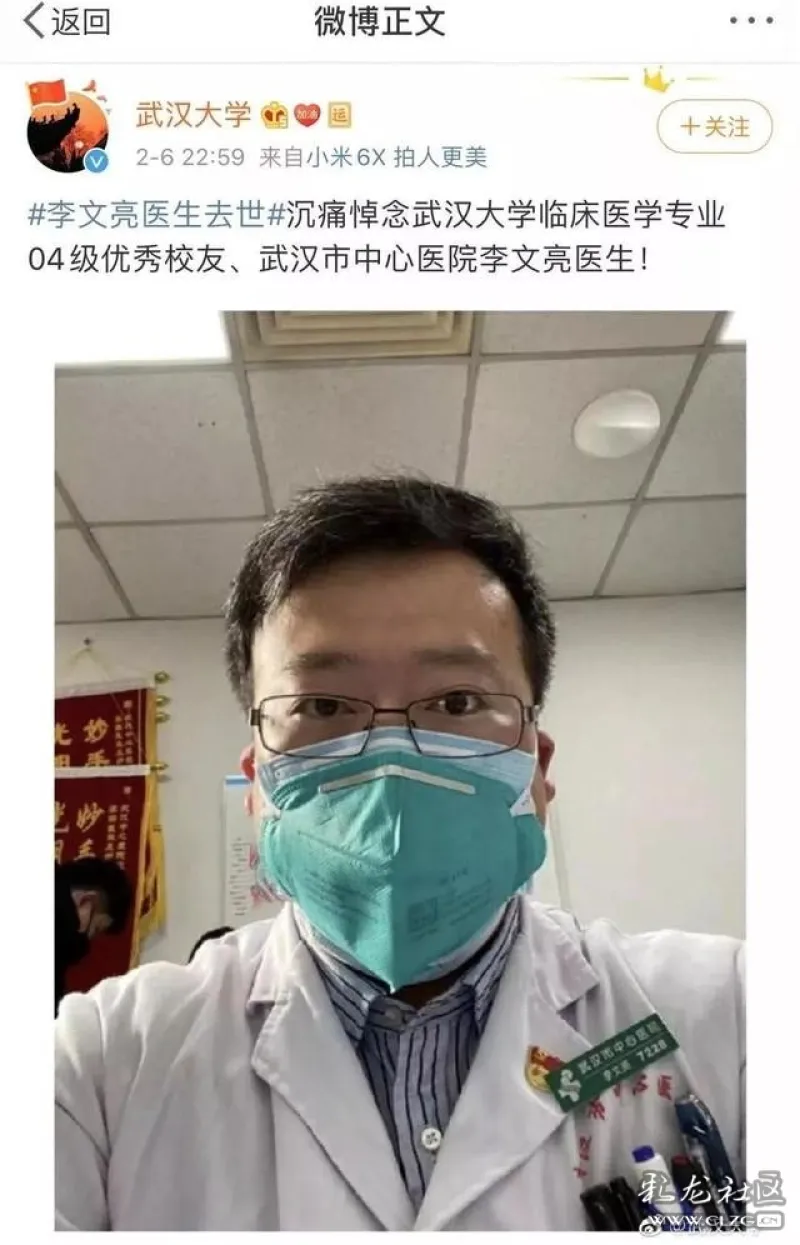View the posted photo full screen
The height and width of the screenshot is (1245, 800).
point(400,770)
